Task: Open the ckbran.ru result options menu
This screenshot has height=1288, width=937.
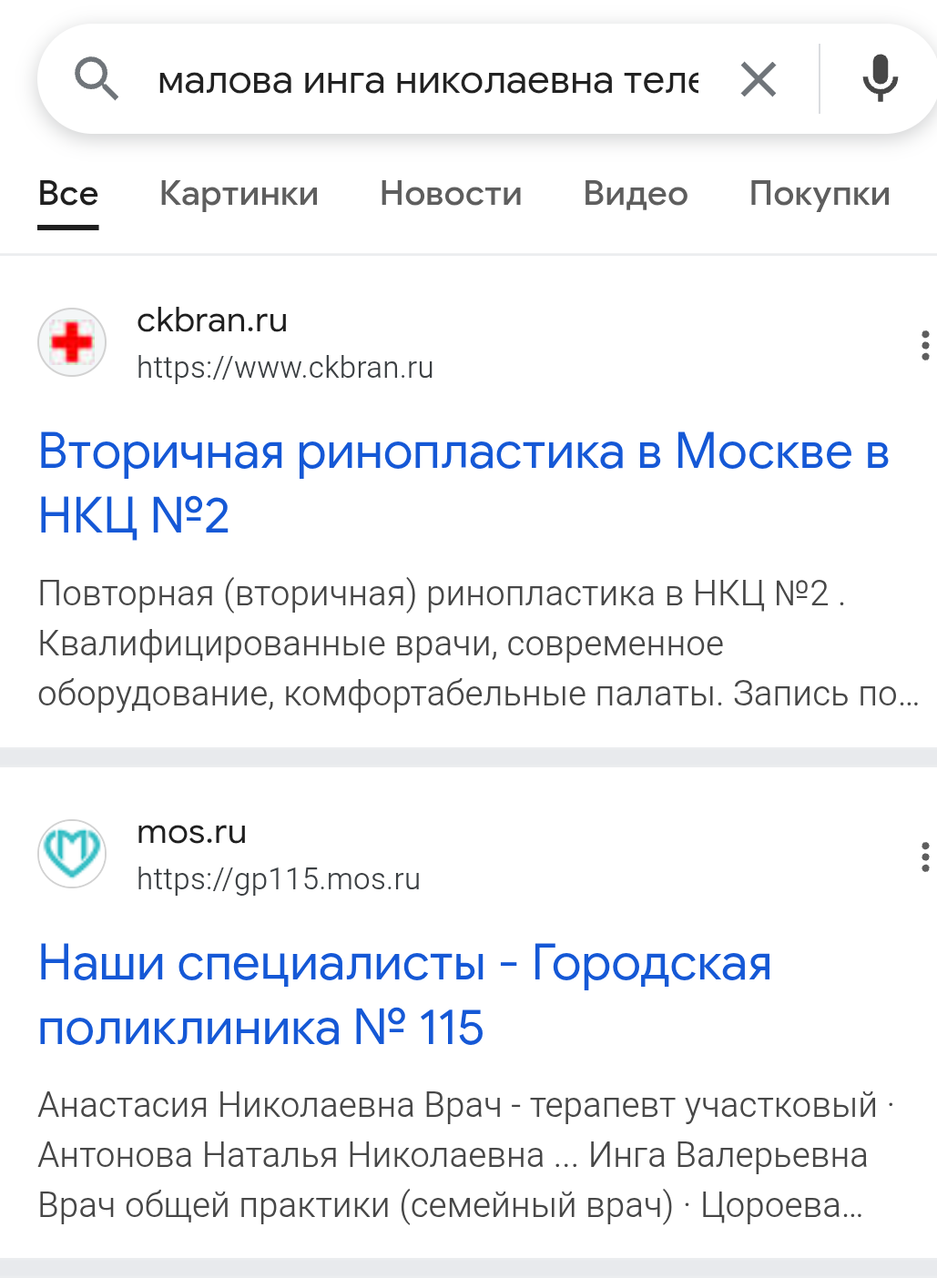Action: 924,345
